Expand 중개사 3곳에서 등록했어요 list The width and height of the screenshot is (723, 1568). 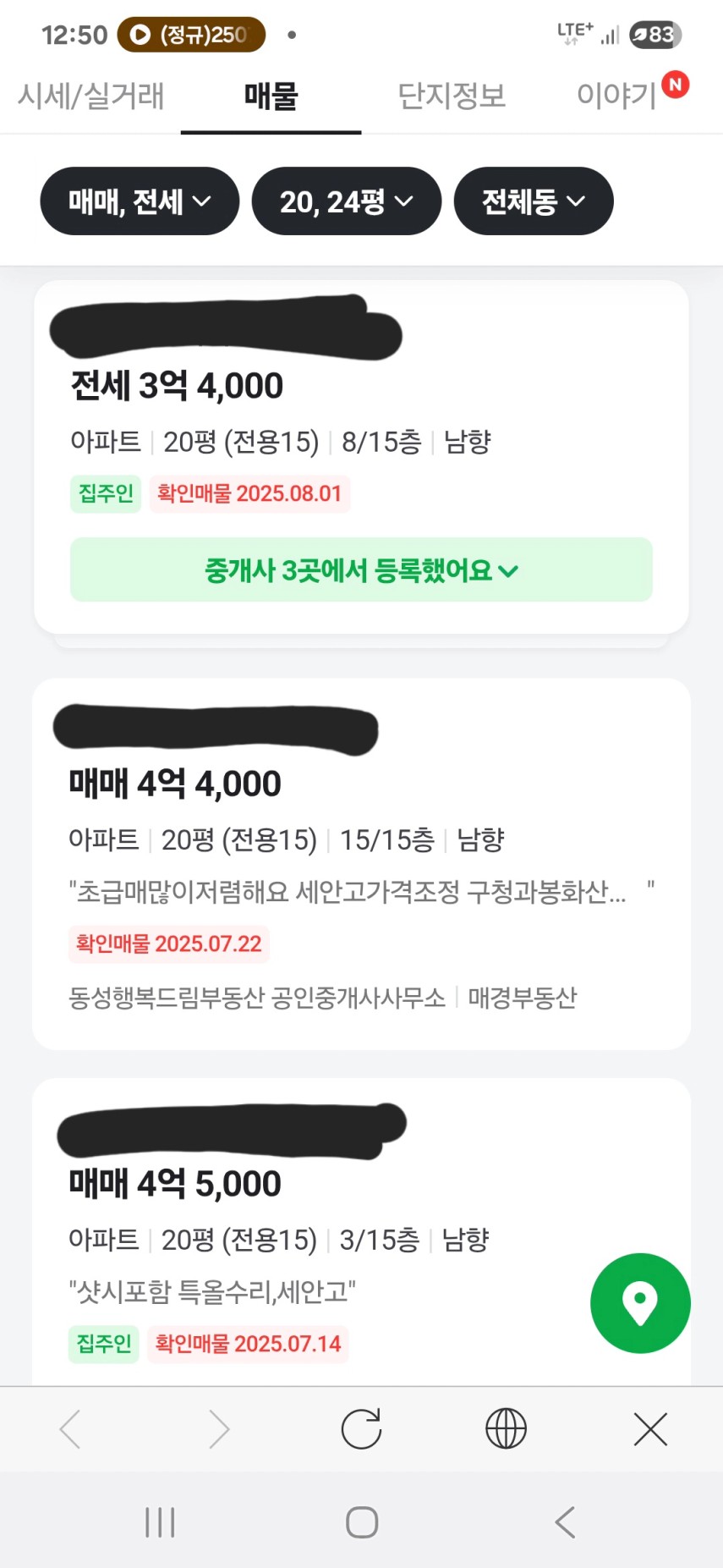361,569
